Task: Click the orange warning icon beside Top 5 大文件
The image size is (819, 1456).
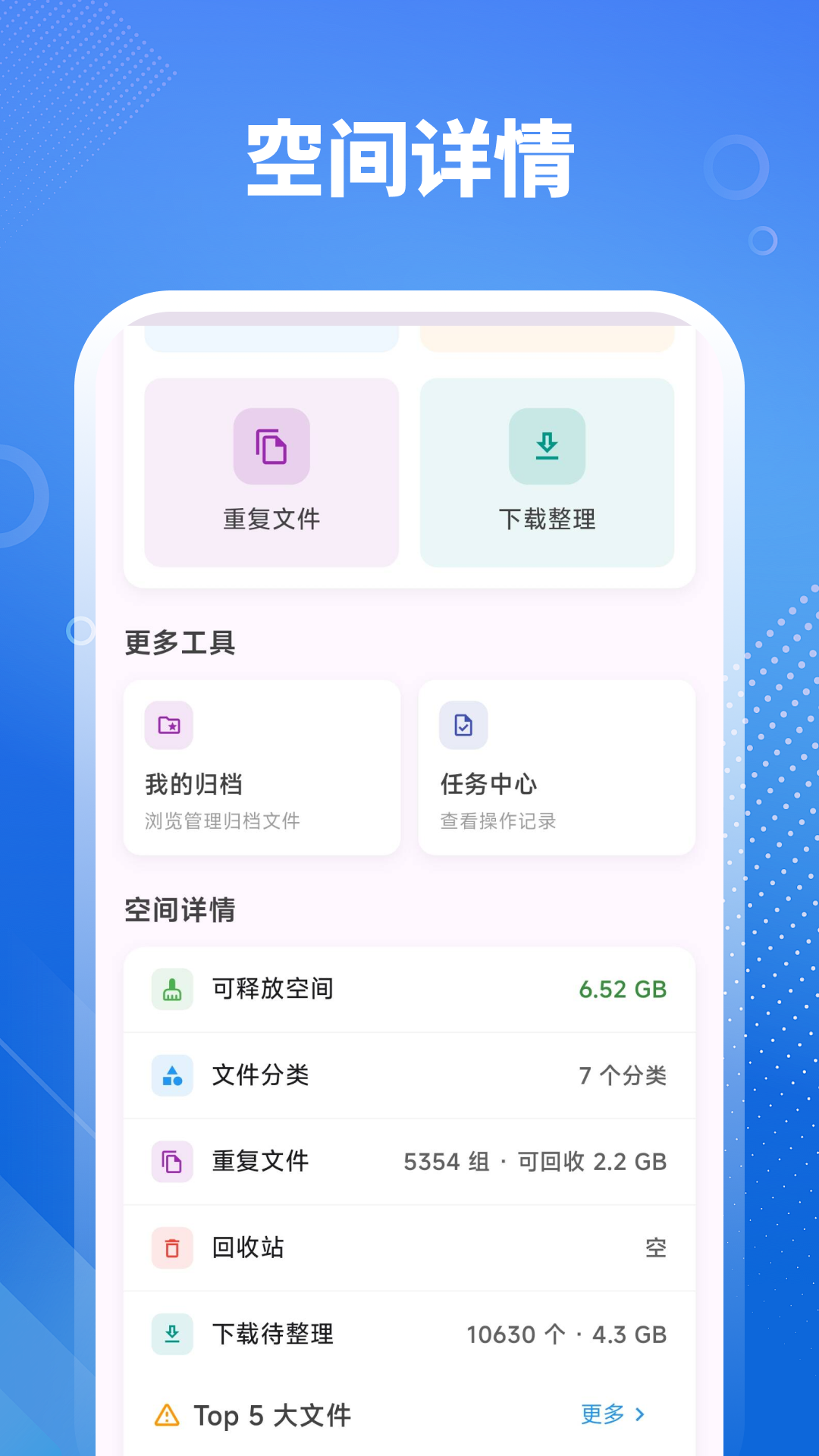Action: click(167, 1415)
